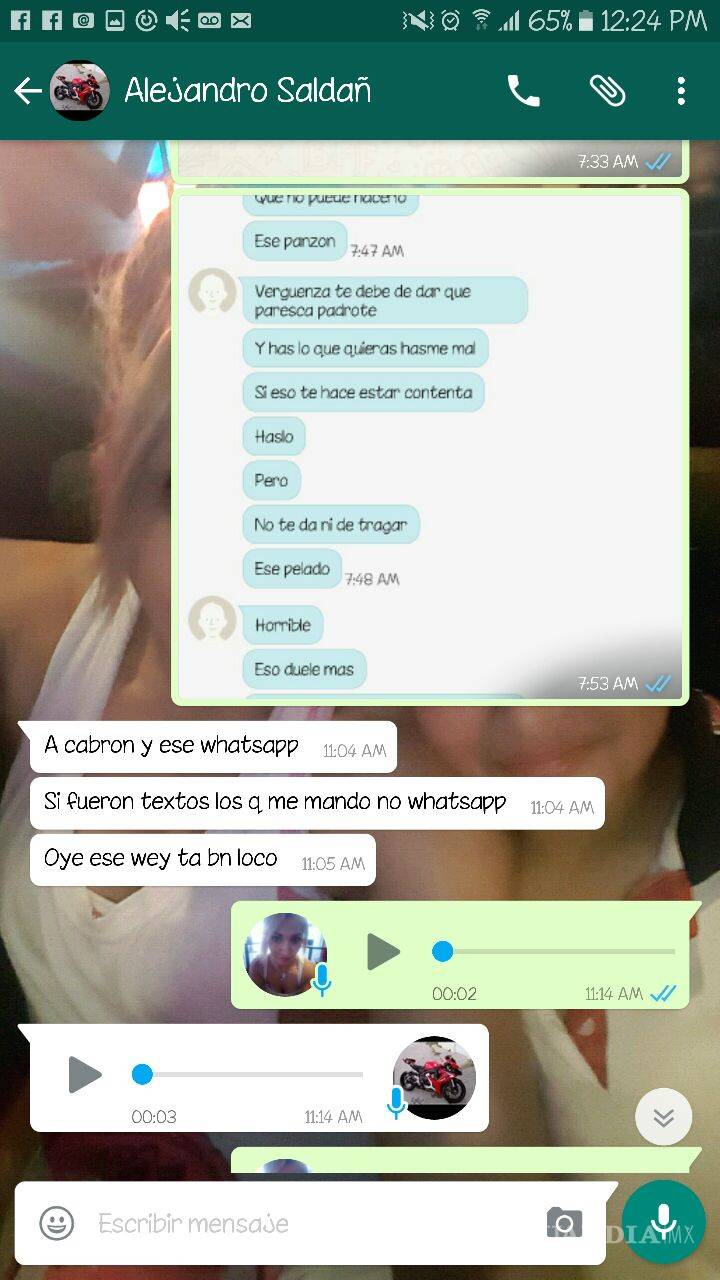
Task: Play the received 00:03 voice message
Action: [85, 1075]
